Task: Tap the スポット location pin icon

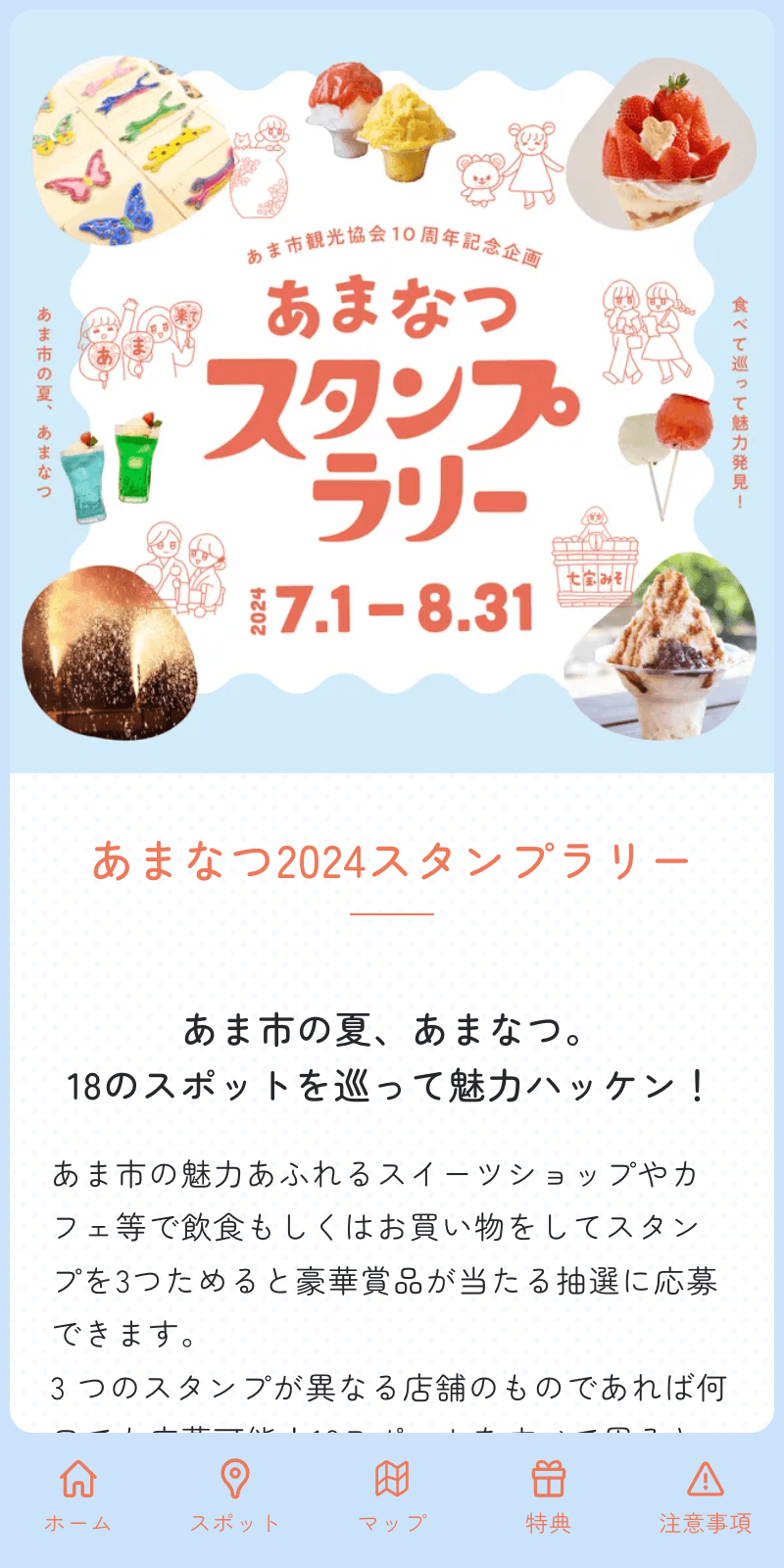Action: 235,1478
